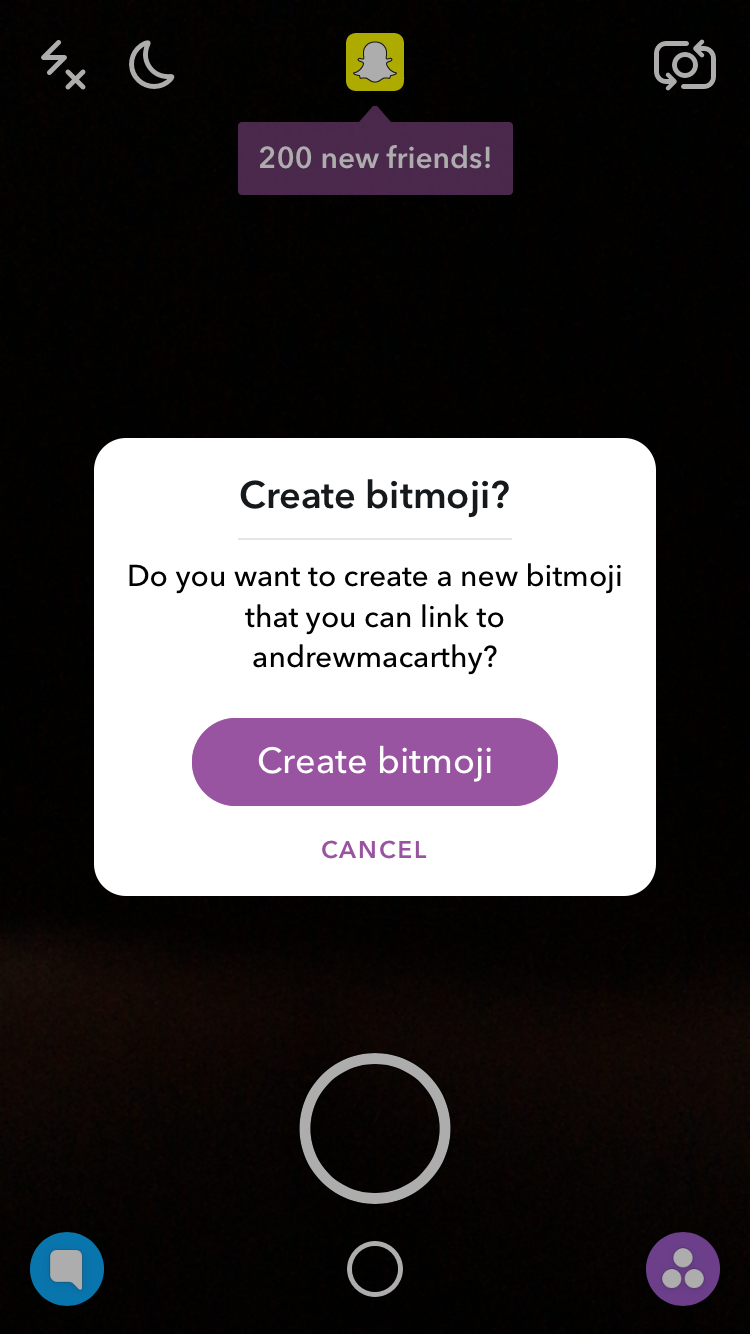Open the 200 new friends tooltip
The image size is (750, 1334).
tap(375, 158)
